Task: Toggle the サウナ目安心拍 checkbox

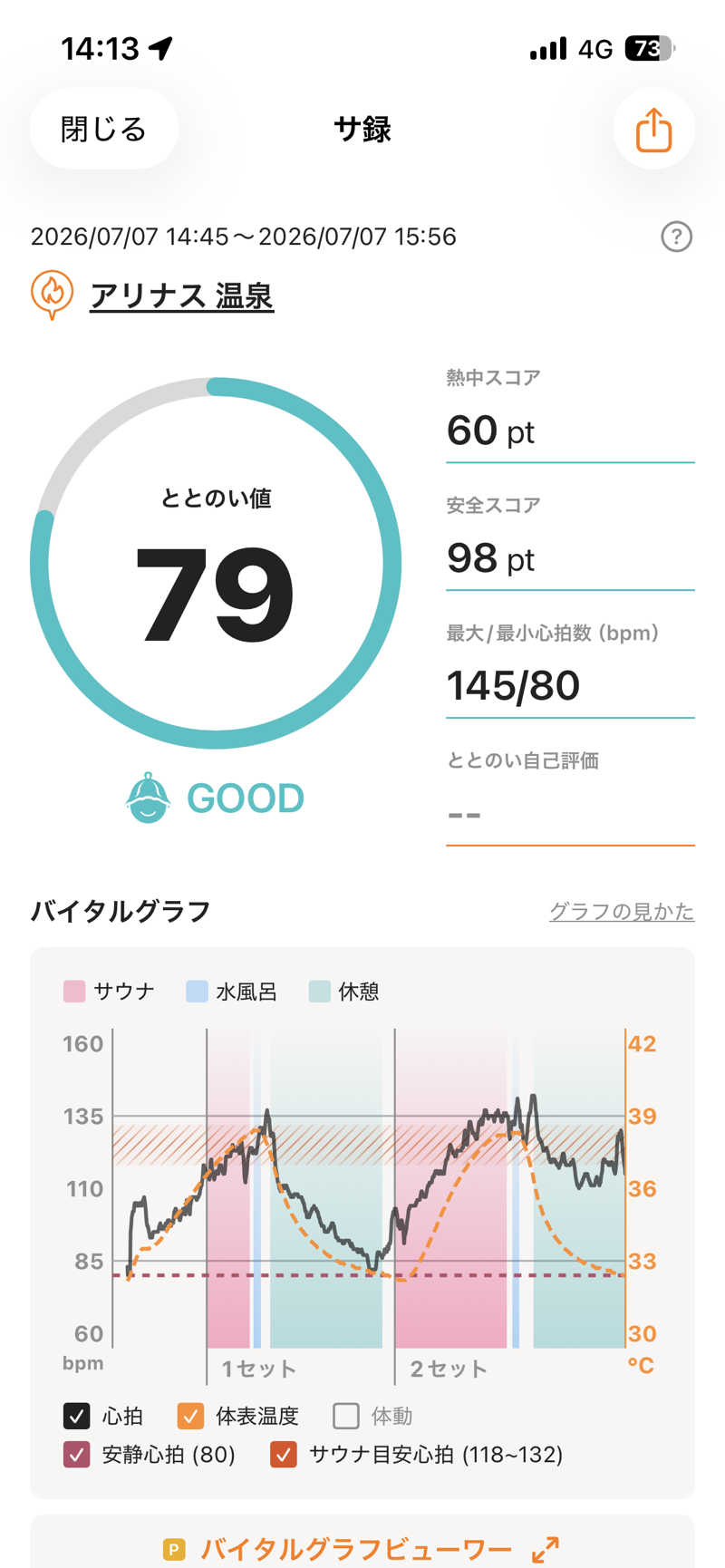Action: pos(284,1455)
